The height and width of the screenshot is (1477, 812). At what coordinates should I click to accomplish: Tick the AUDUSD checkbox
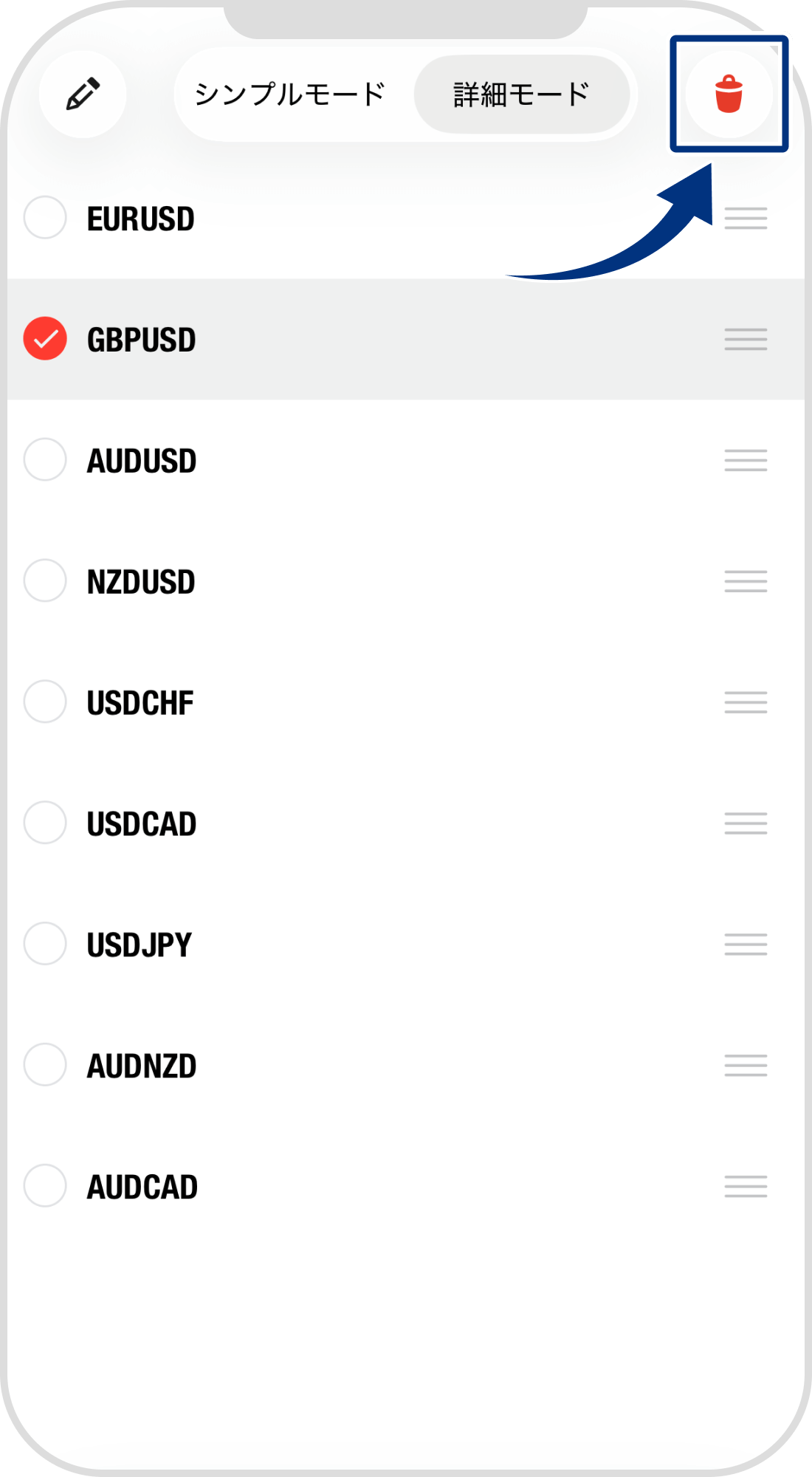point(45,460)
